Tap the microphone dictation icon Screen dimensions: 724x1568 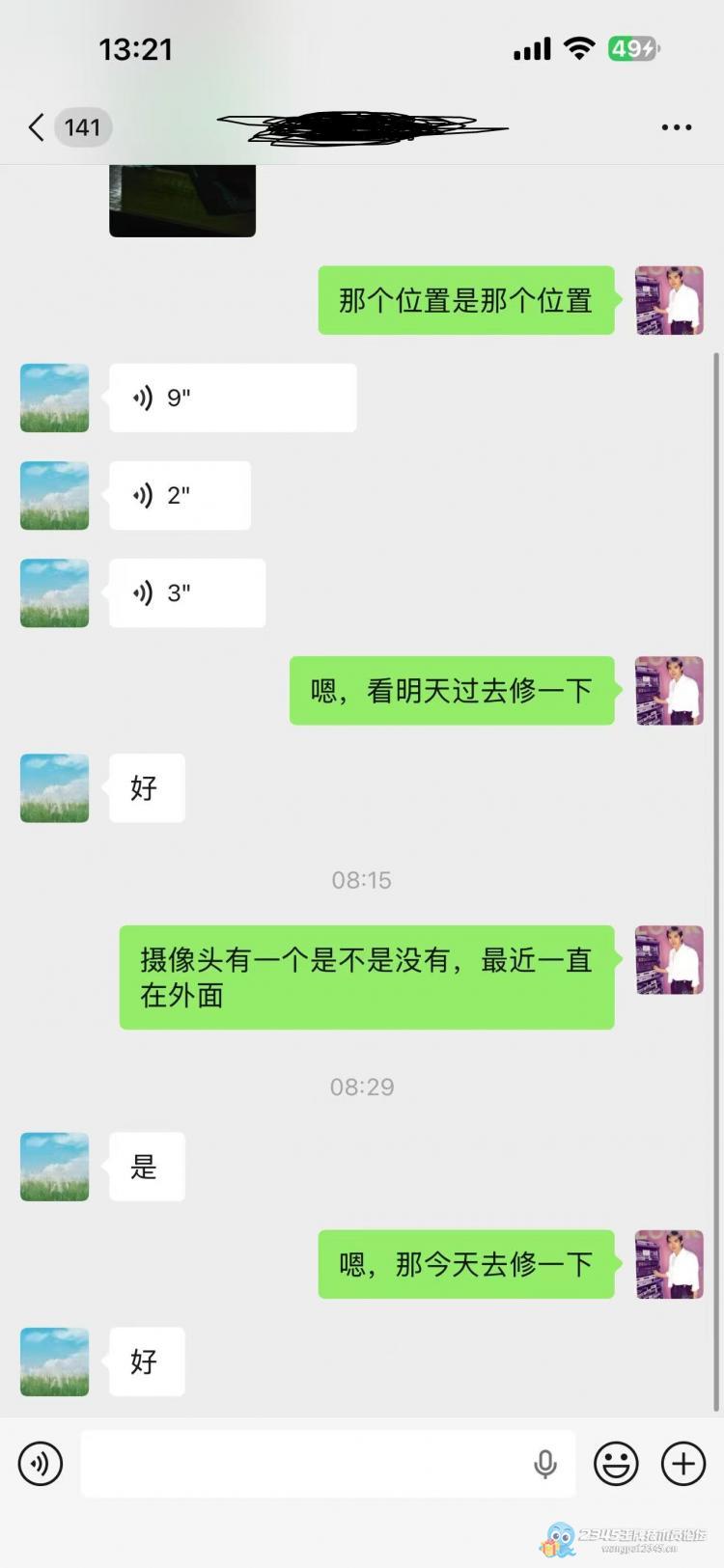point(545,1464)
